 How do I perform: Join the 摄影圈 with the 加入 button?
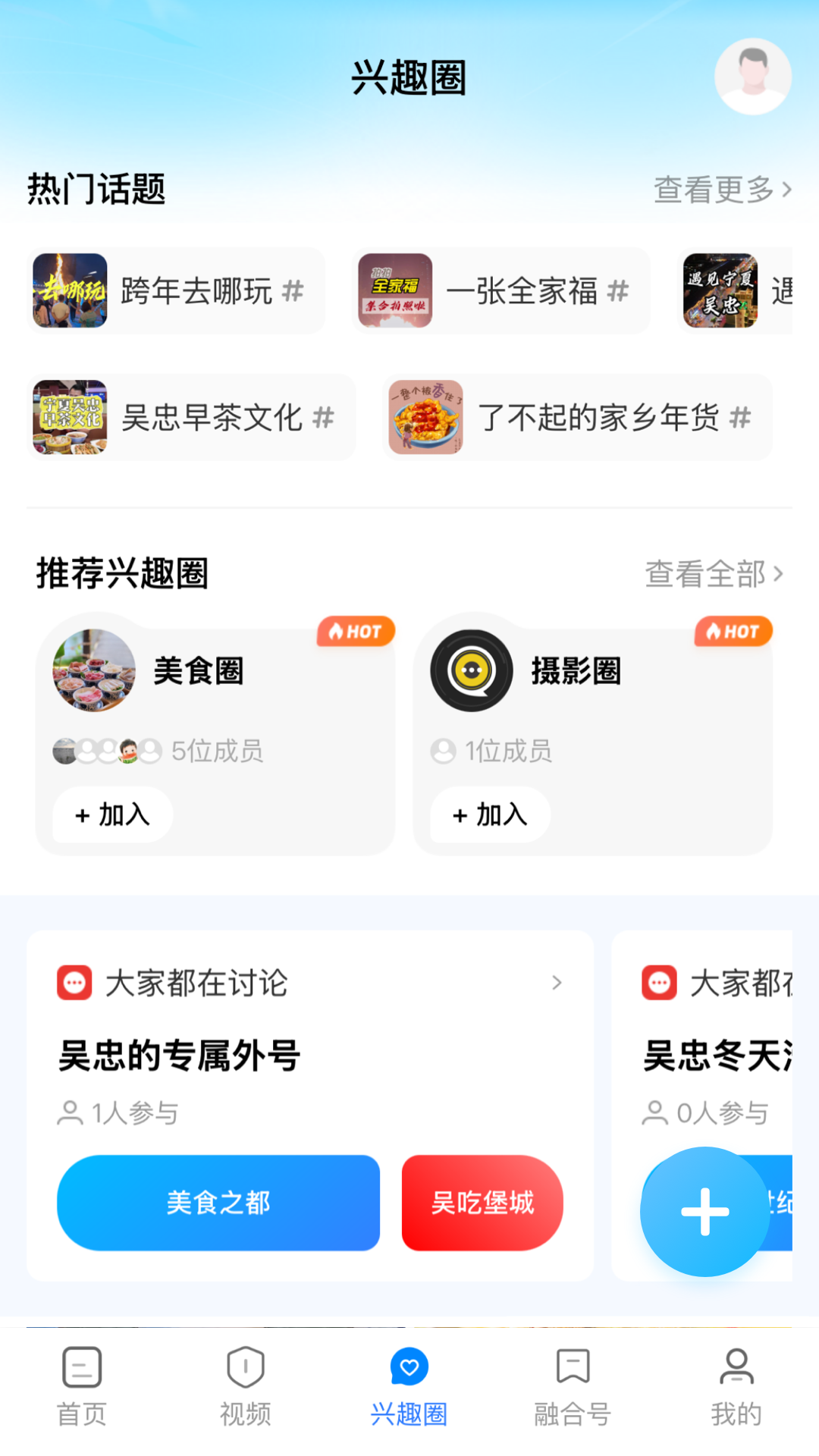(488, 815)
